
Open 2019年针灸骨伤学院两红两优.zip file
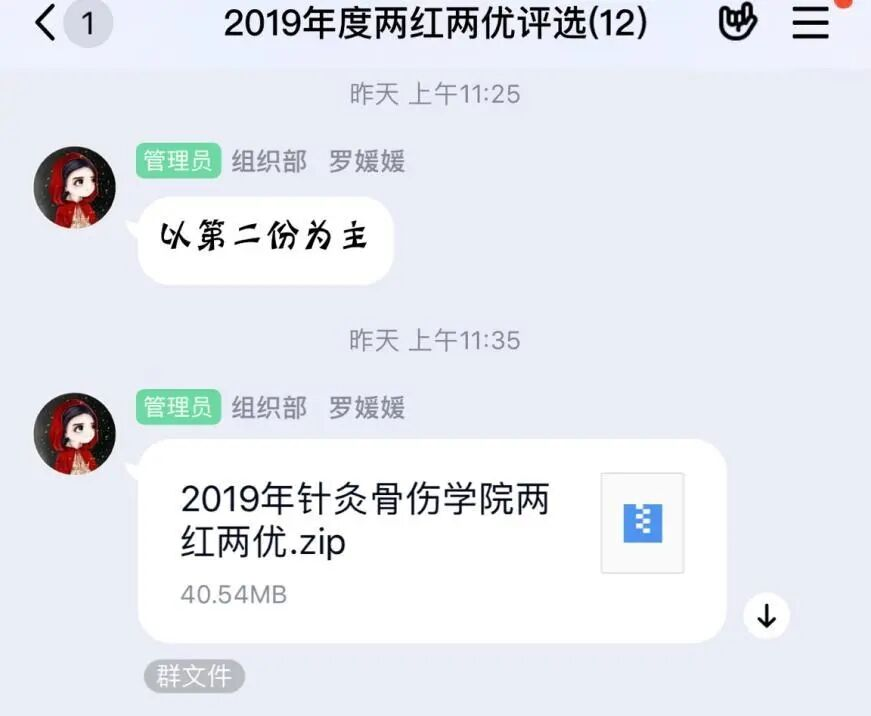pyautogui.click(x=430, y=540)
